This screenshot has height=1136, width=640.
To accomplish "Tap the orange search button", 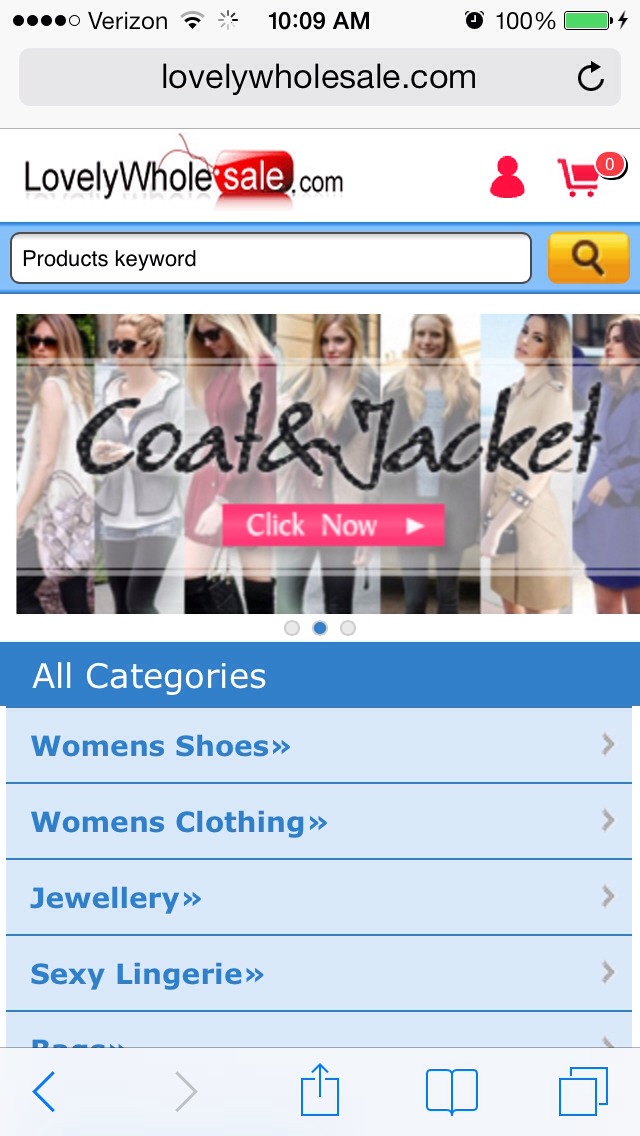I will 588,258.
